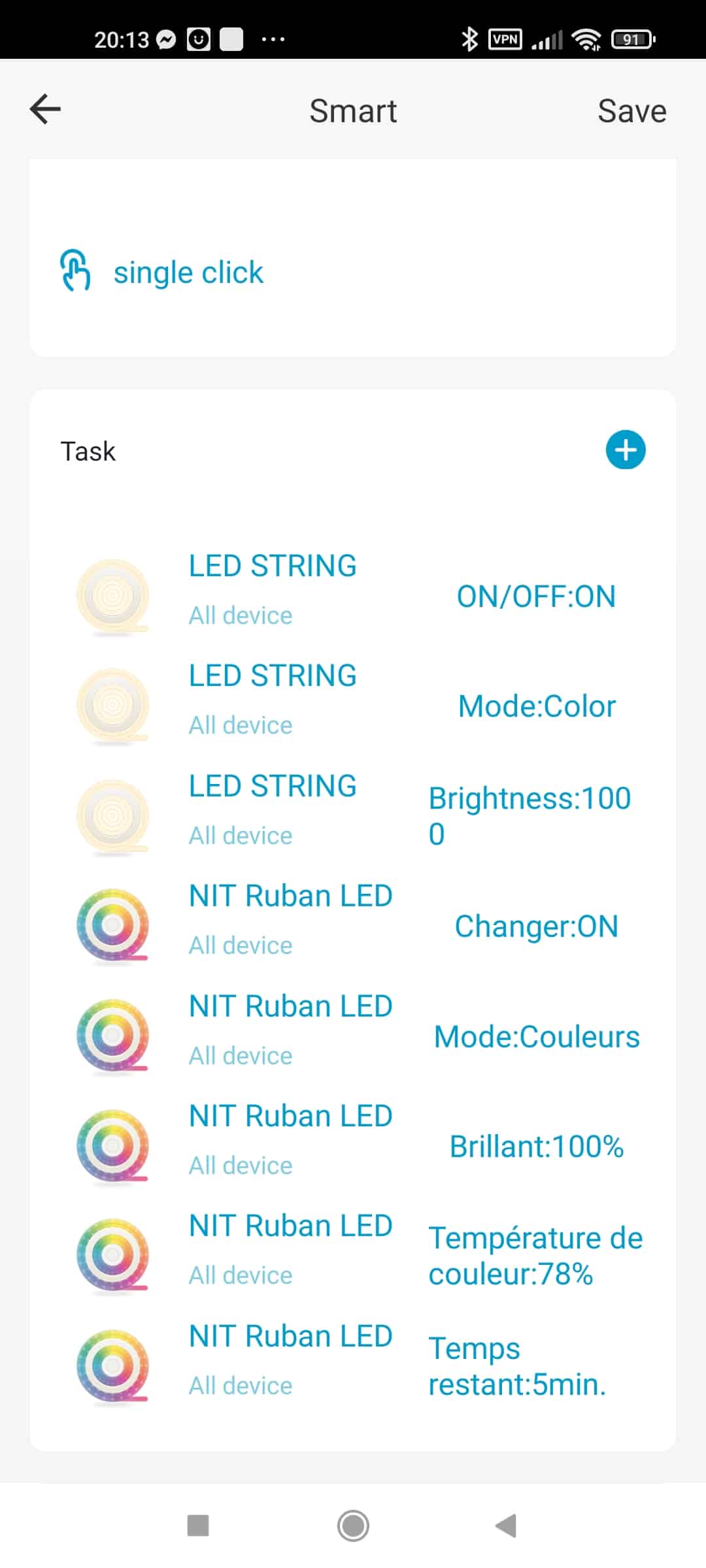
Task: Open LED STRING Mode:Color task
Action: coord(353,706)
